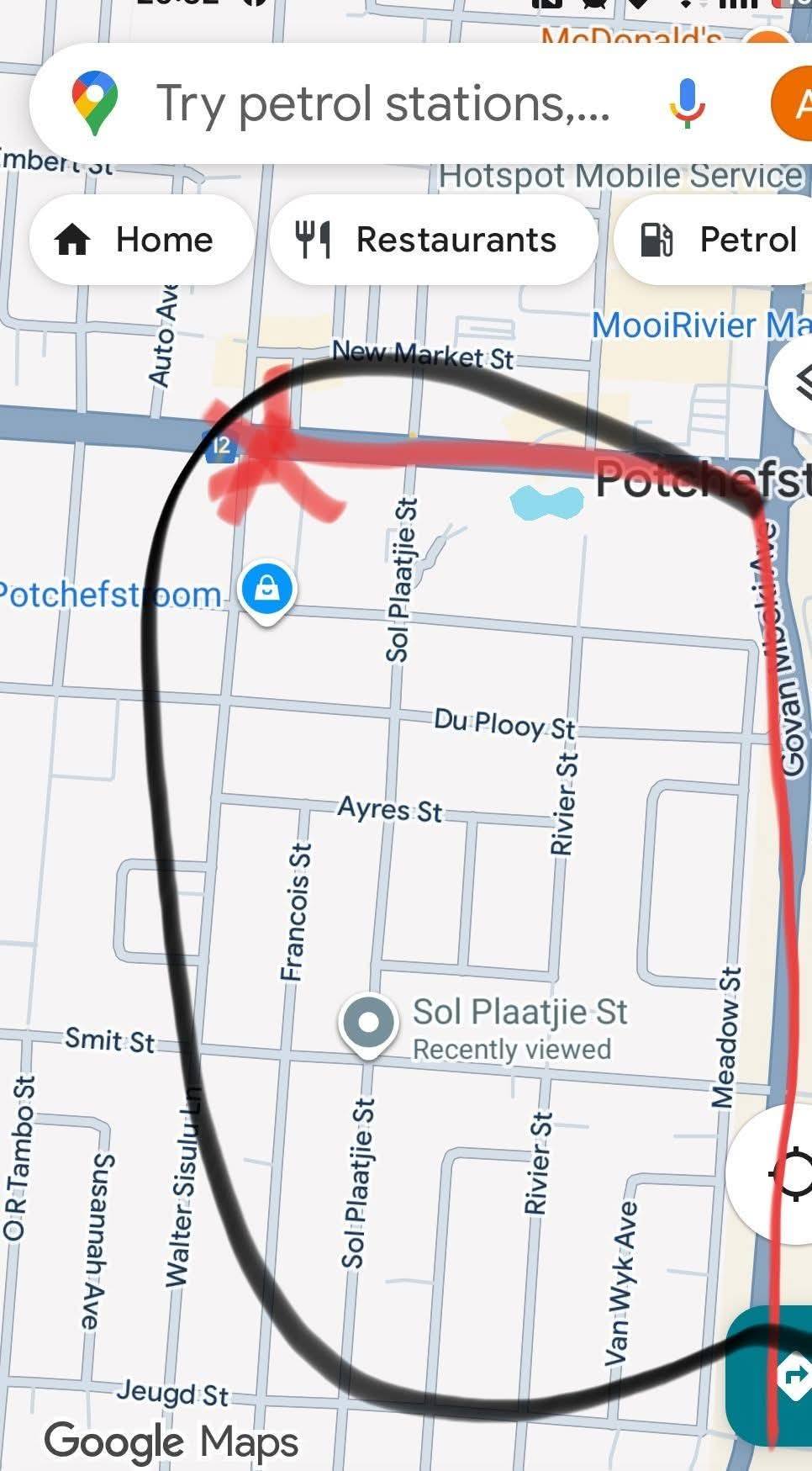Open the Sol Plaatjie St recently viewed pin

tap(368, 1023)
